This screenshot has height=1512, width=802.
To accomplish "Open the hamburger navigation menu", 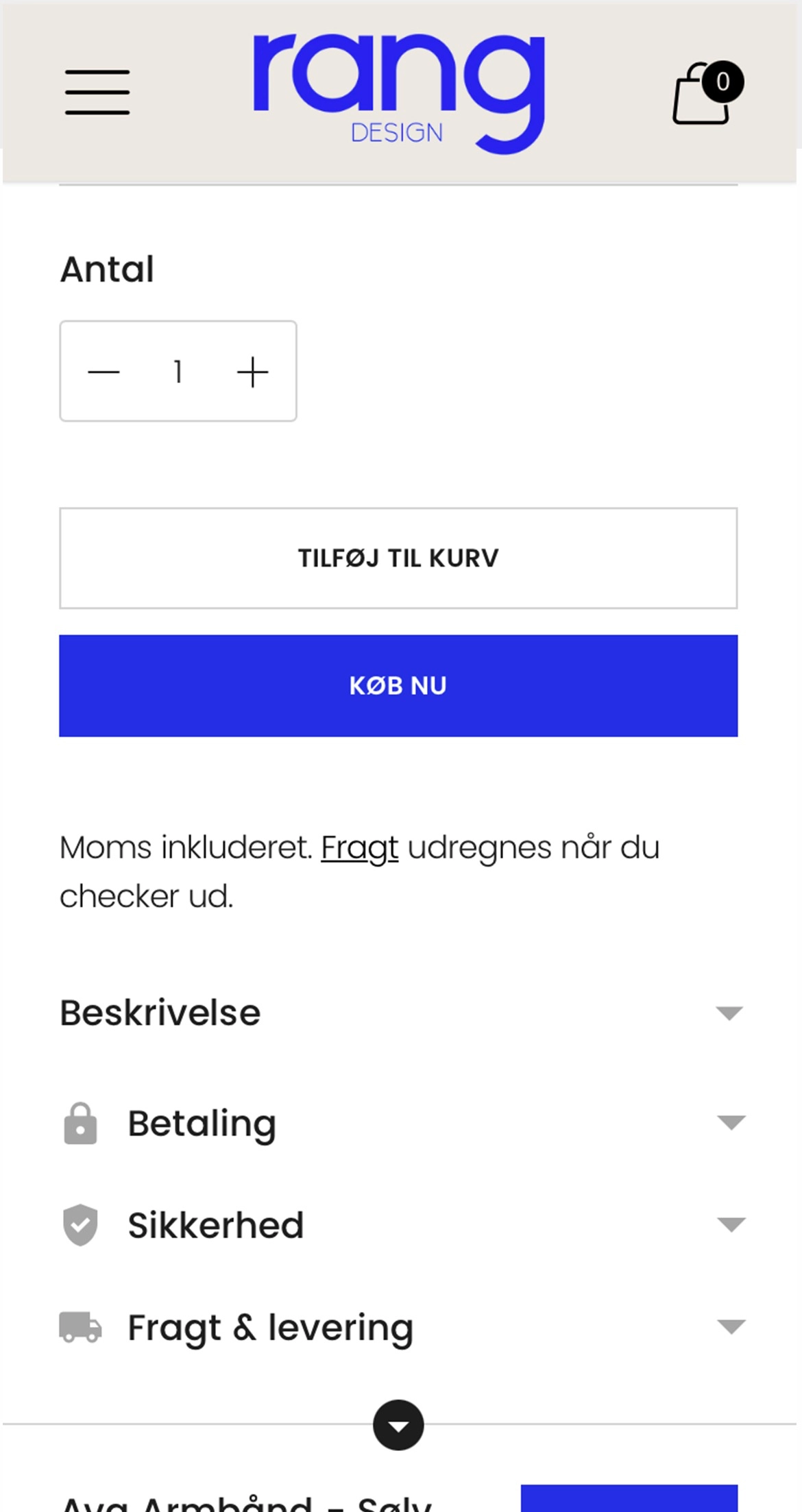I will coord(97,92).
